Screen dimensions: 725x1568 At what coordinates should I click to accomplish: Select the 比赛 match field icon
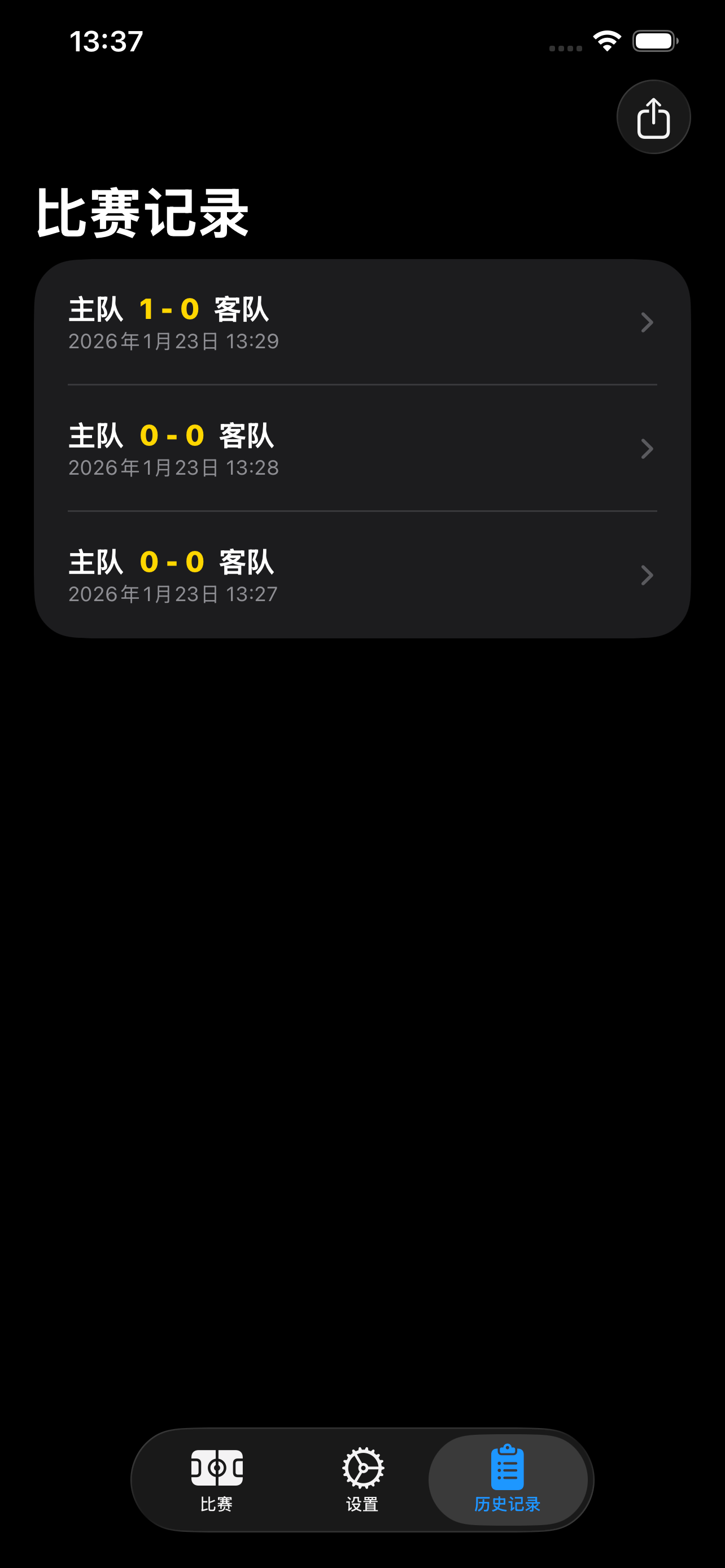pos(217,1469)
